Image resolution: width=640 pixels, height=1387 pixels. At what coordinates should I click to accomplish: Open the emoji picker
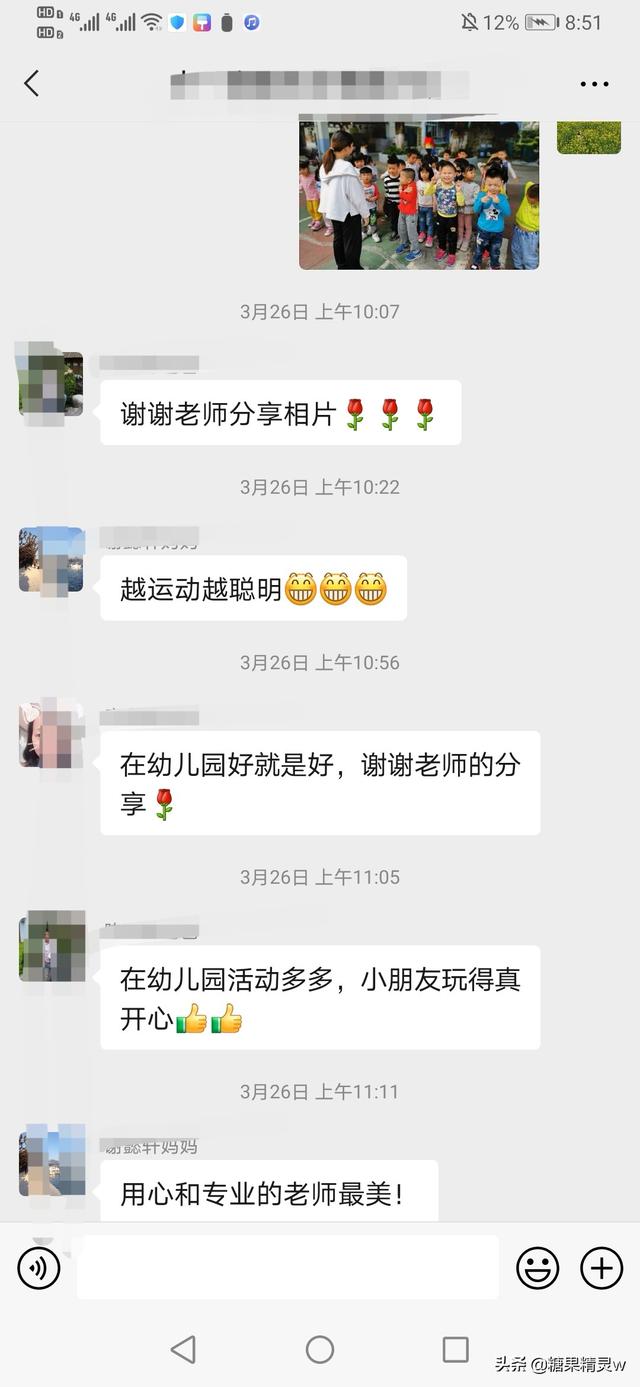click(x=537, y=1268)
